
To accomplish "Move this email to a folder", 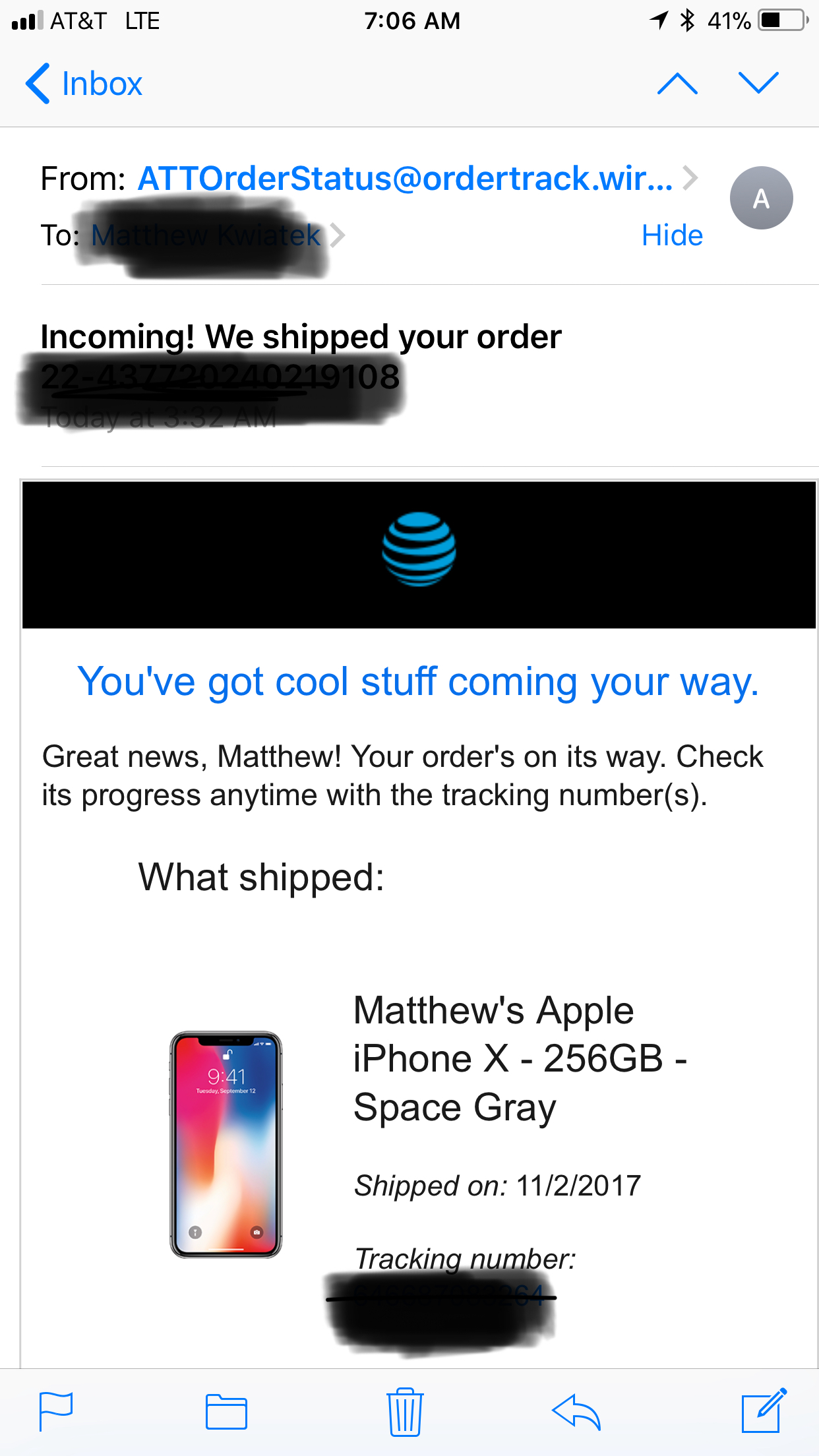I will (x=226, y=1411).
